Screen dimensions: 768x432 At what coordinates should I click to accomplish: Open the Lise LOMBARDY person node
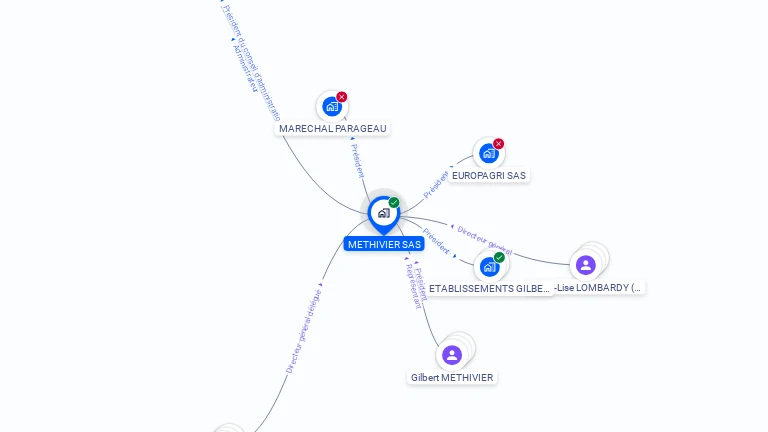click(x=586, y=265)
